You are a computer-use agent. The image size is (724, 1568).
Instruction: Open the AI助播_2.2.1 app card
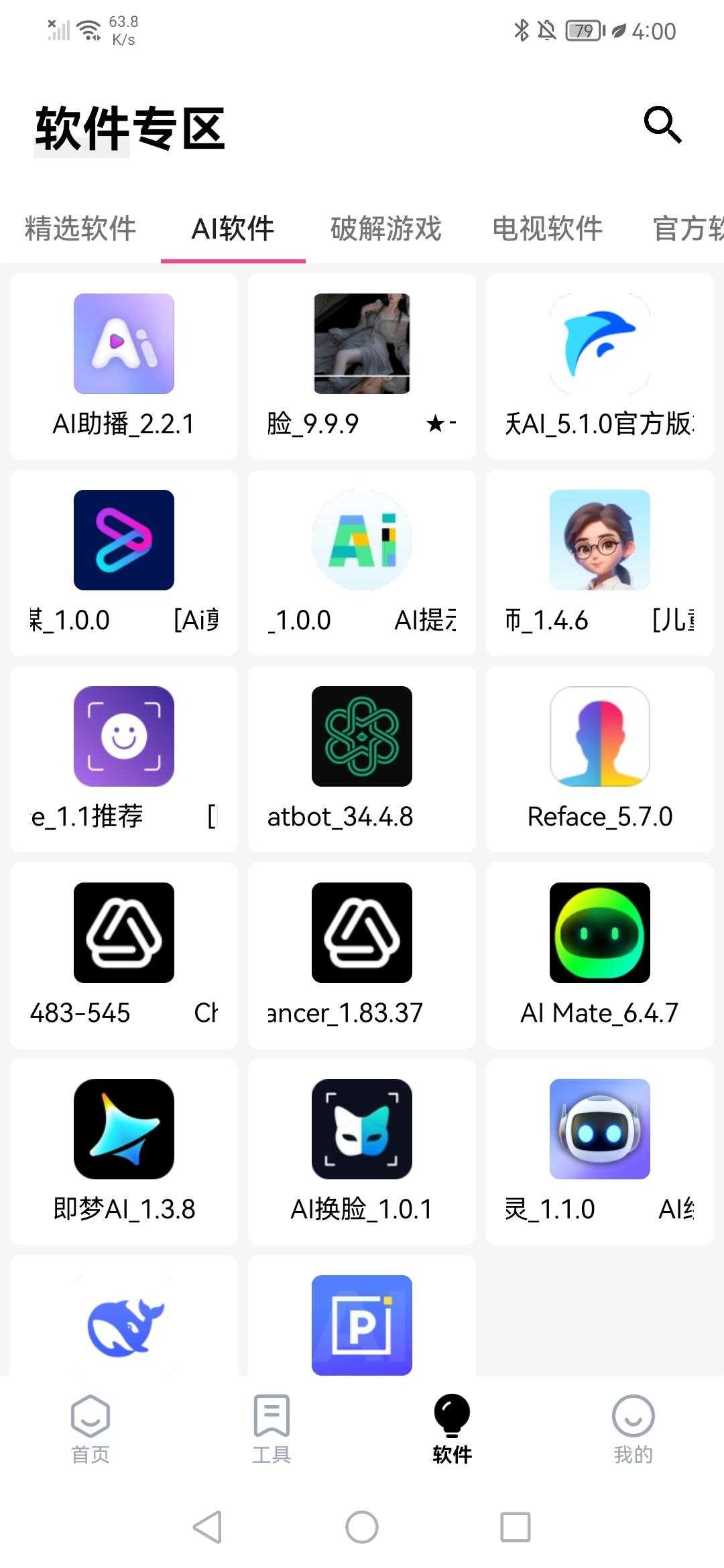[x=124, y=365]
